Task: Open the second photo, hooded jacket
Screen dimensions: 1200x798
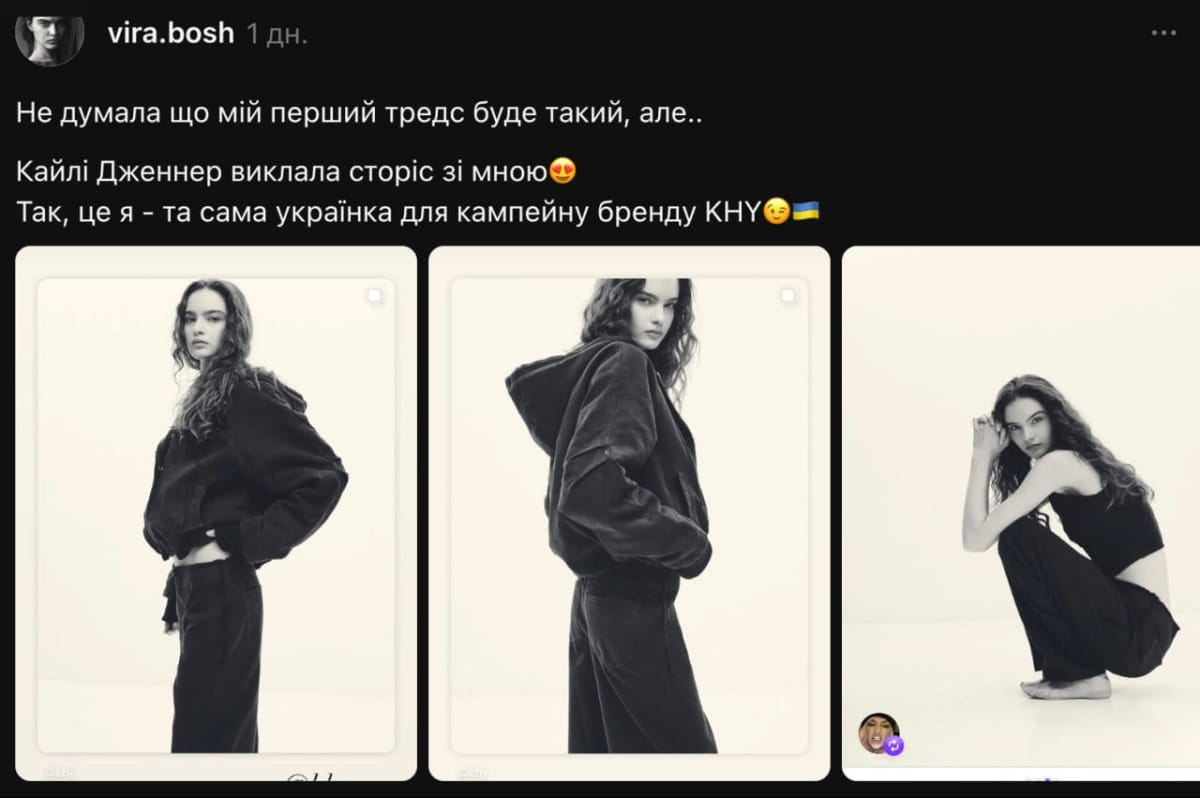Action: 629,513
